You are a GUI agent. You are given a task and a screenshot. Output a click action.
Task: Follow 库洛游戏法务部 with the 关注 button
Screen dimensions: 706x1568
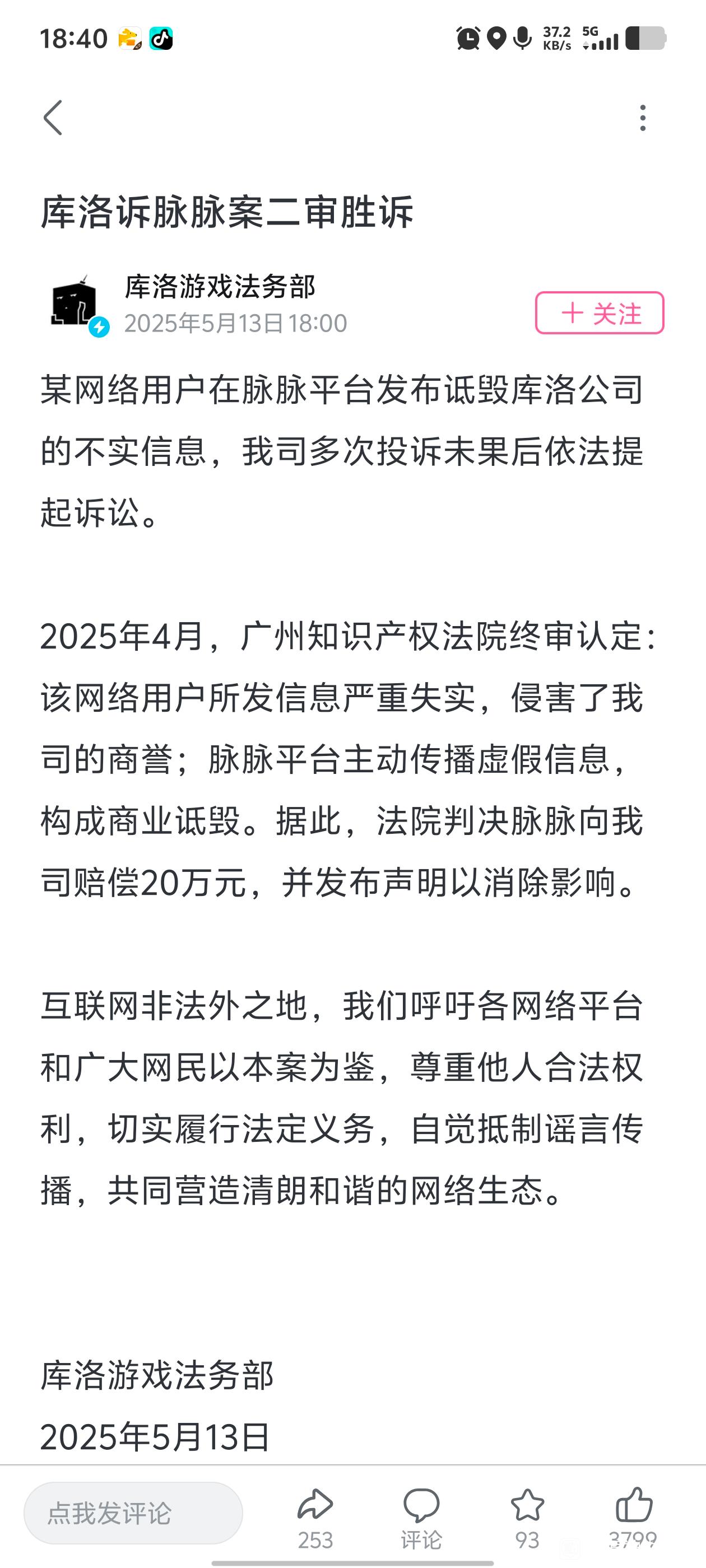(600, 313)
